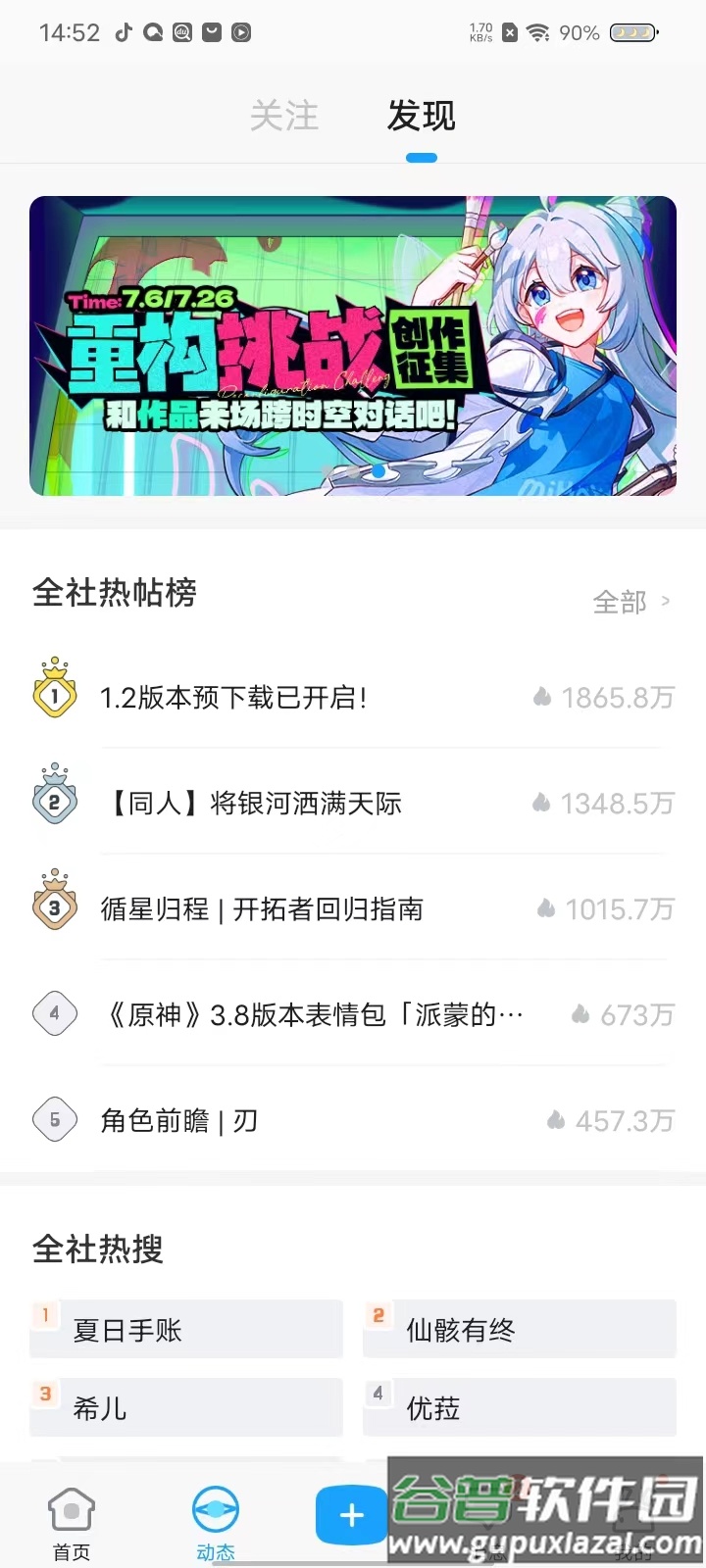Viewport: 706px width, 1568px height.
Task: Open post 角色前瞻 | 刃
Action: (179, 1121)
